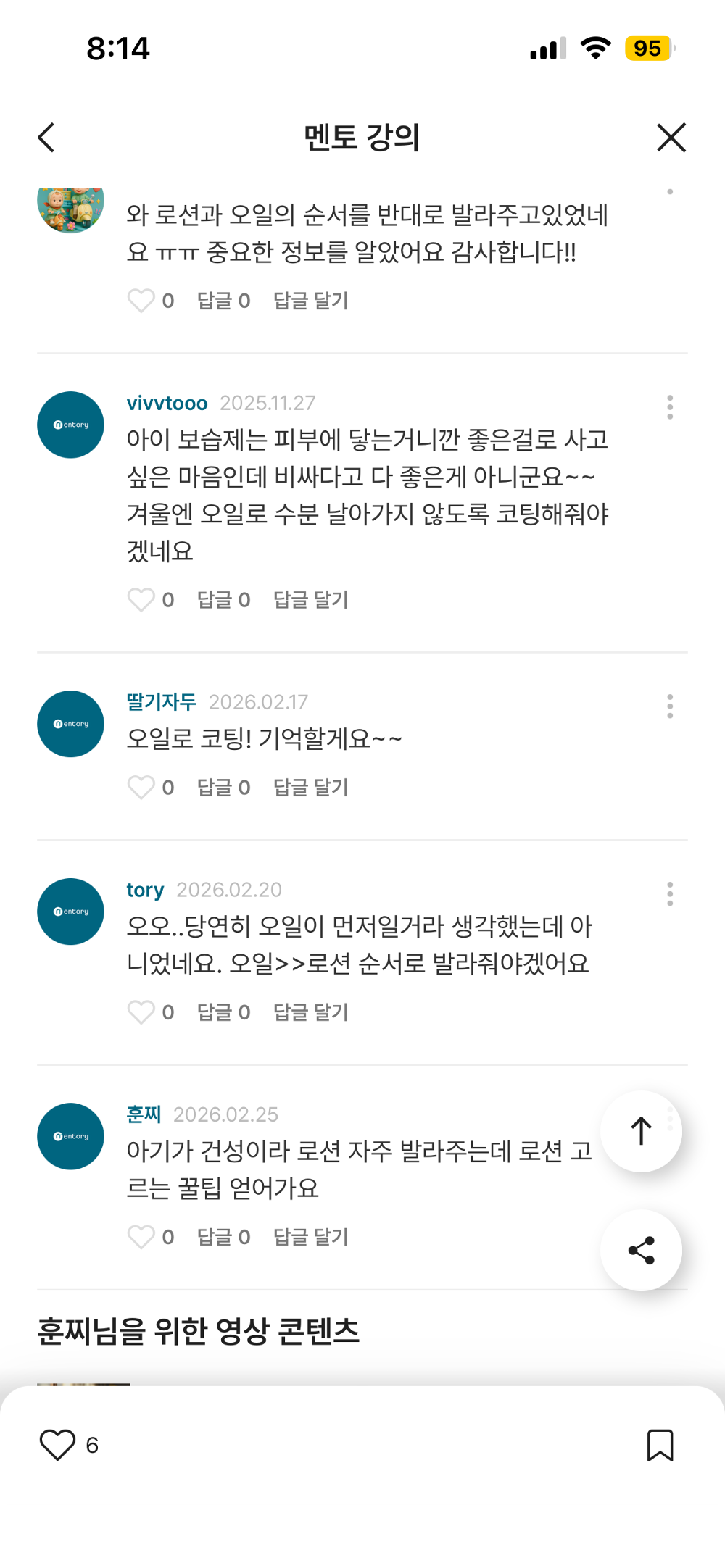Open the share options via share icon
This screenshot has width=725, height=1568.
pyautogui.click(x=641, y=1251)
